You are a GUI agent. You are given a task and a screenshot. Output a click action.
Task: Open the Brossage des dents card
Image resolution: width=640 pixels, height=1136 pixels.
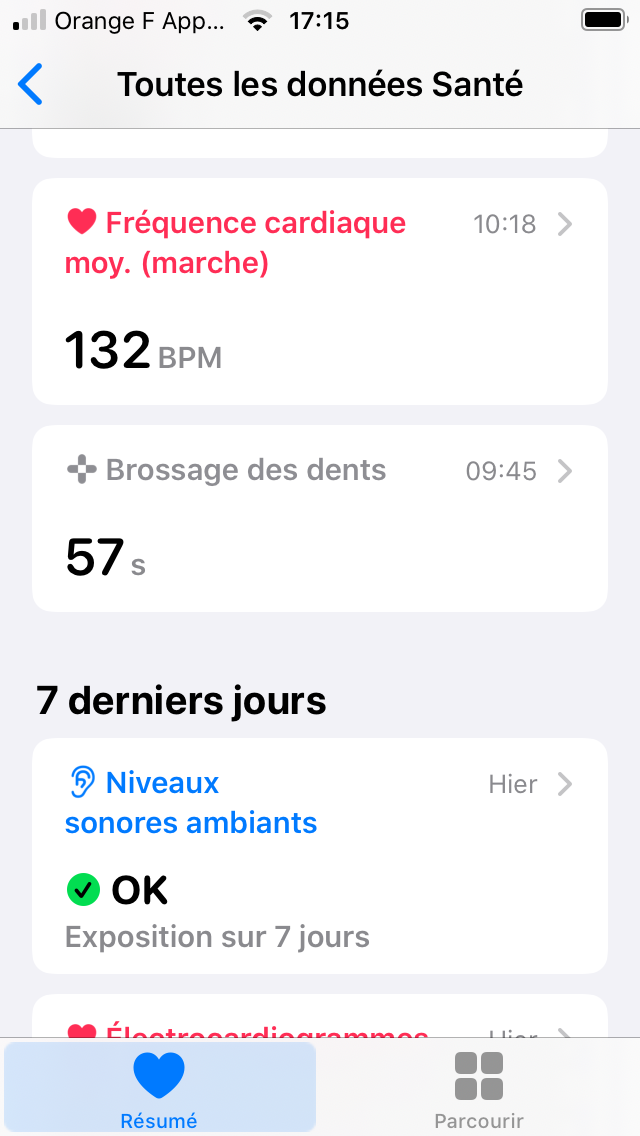[320, 518]
